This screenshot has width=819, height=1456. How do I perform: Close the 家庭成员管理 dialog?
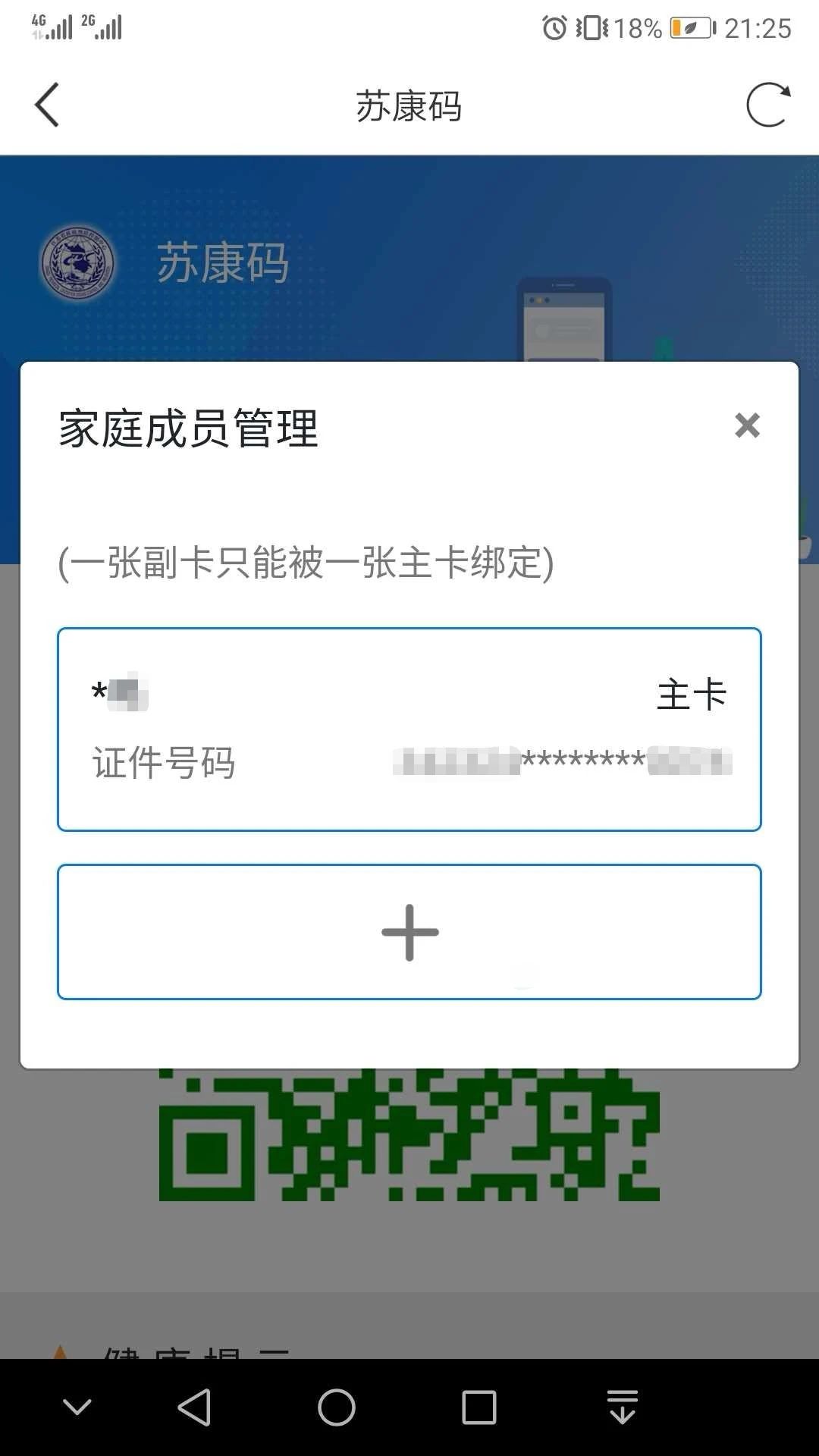pyautogui.click(x=747, y=425)
